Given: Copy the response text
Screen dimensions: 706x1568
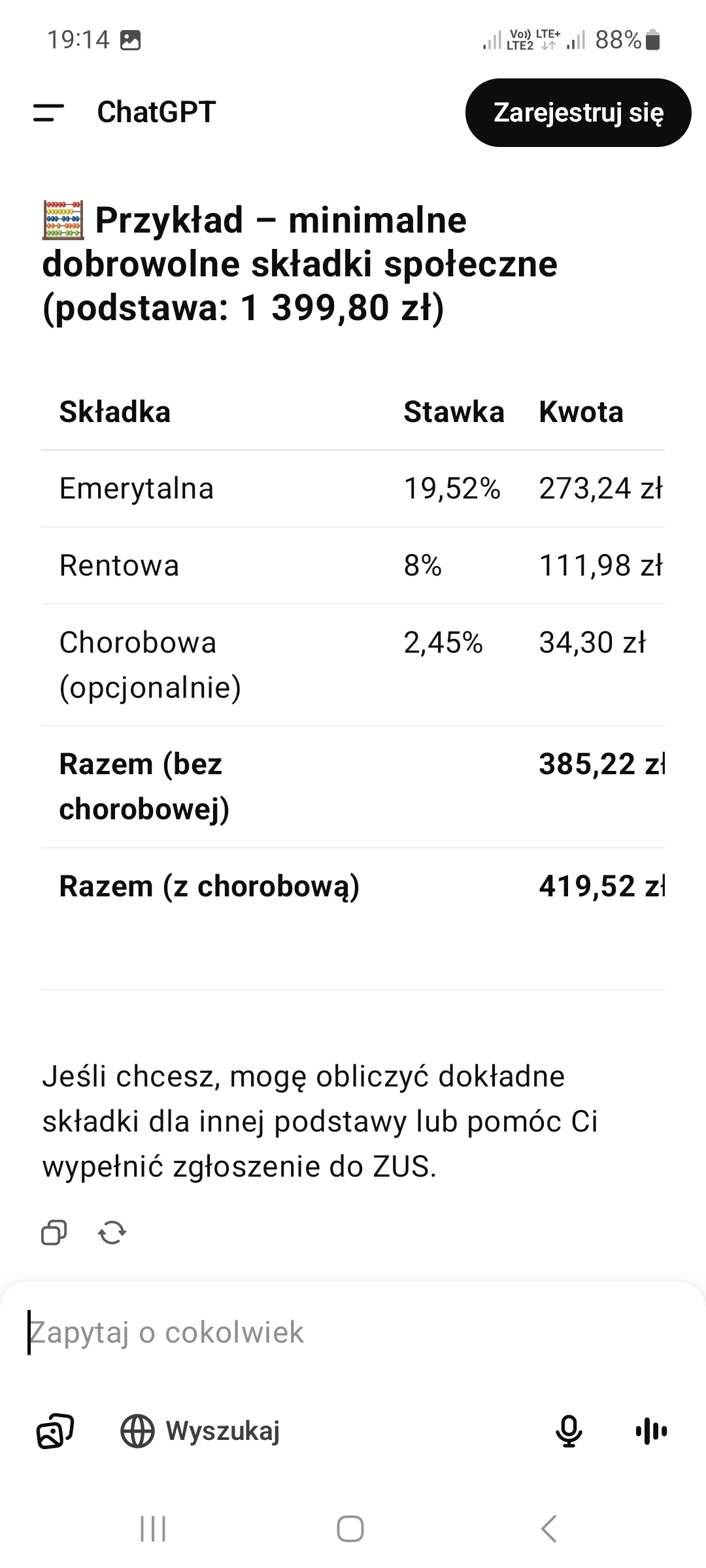Looking at the screenshot, I should (54, 1233).
